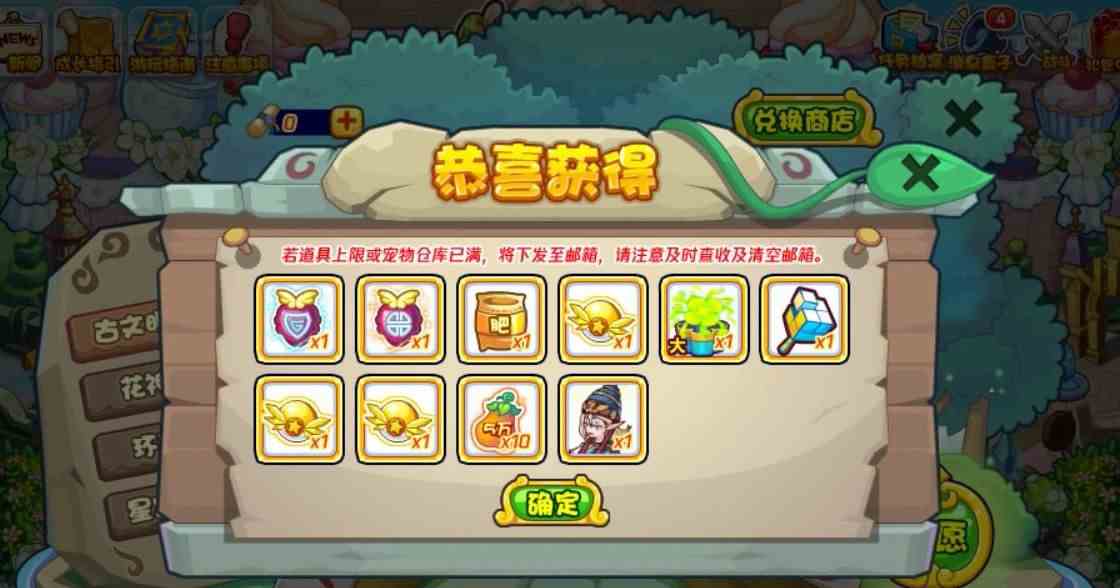View the fertilizer jar reward item
Viewport: 1120px width, 588px height.
(x=502, y=319)
